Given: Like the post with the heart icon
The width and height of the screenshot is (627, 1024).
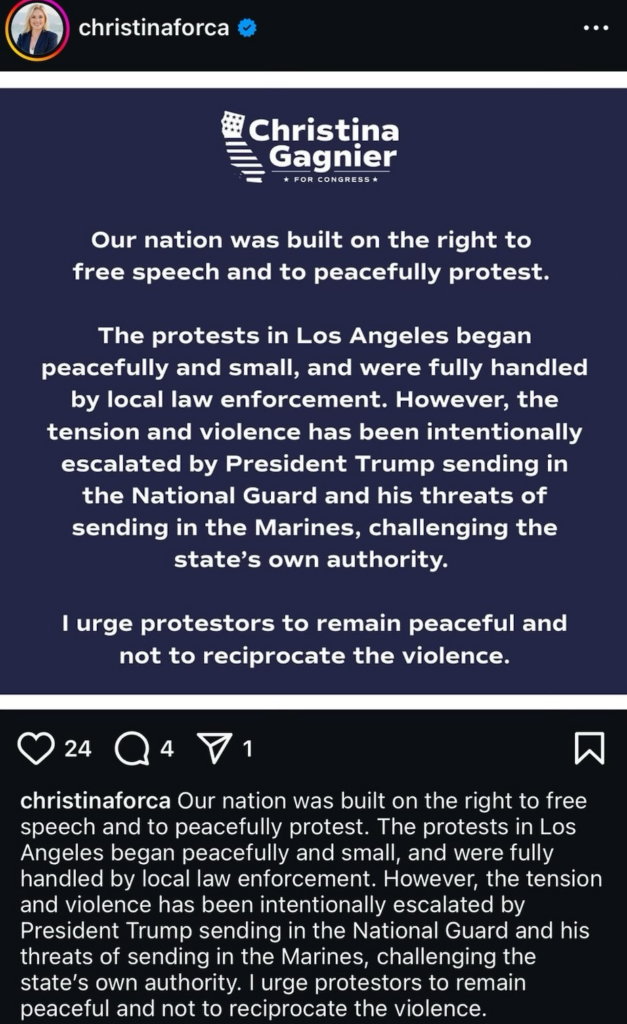Looking at the screenshot, I should point(36,747).
